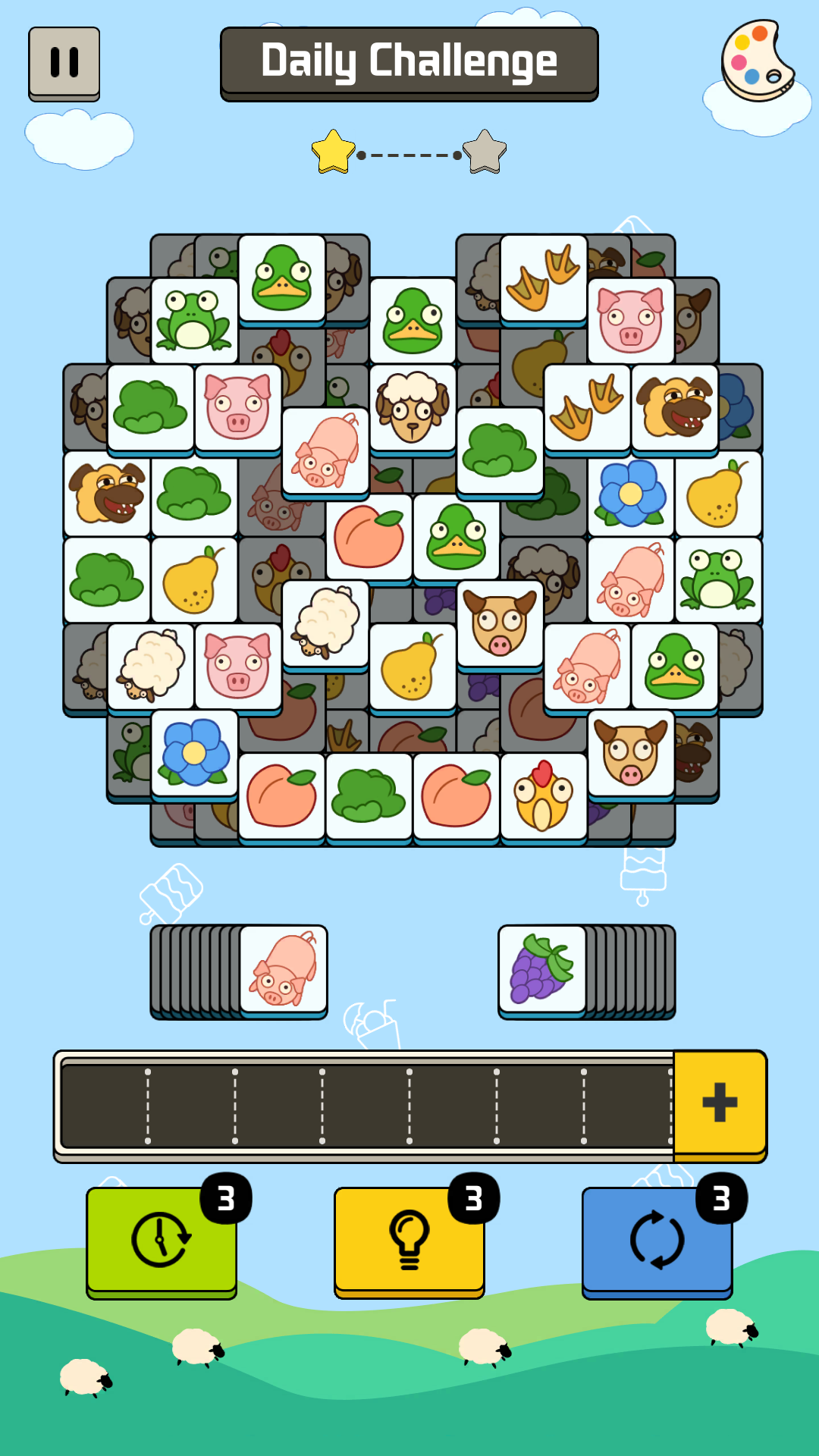Select the blue flower tile on the right side
This screenshot has height=1456, width=819.
[x=630, y=494]
